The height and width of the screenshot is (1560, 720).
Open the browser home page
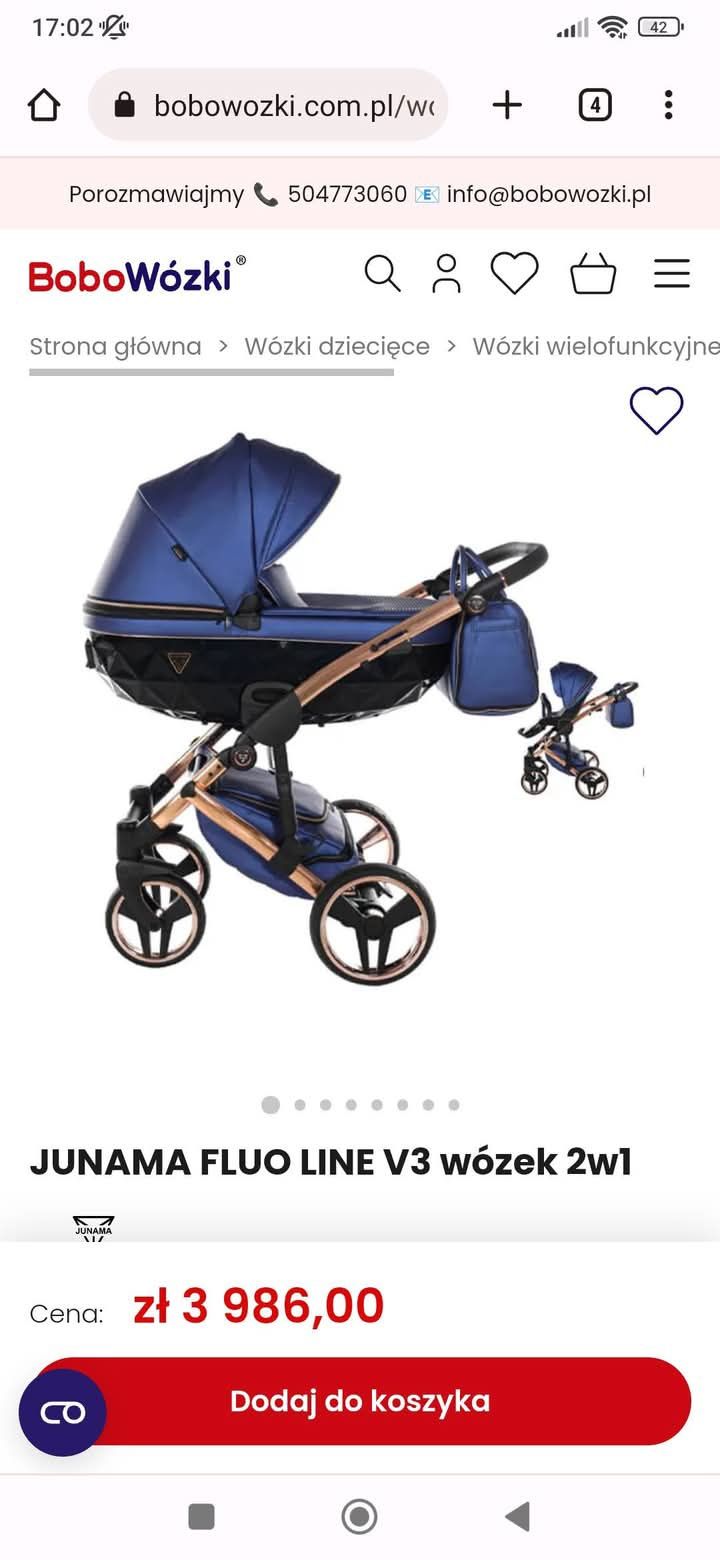pos(44,105)
